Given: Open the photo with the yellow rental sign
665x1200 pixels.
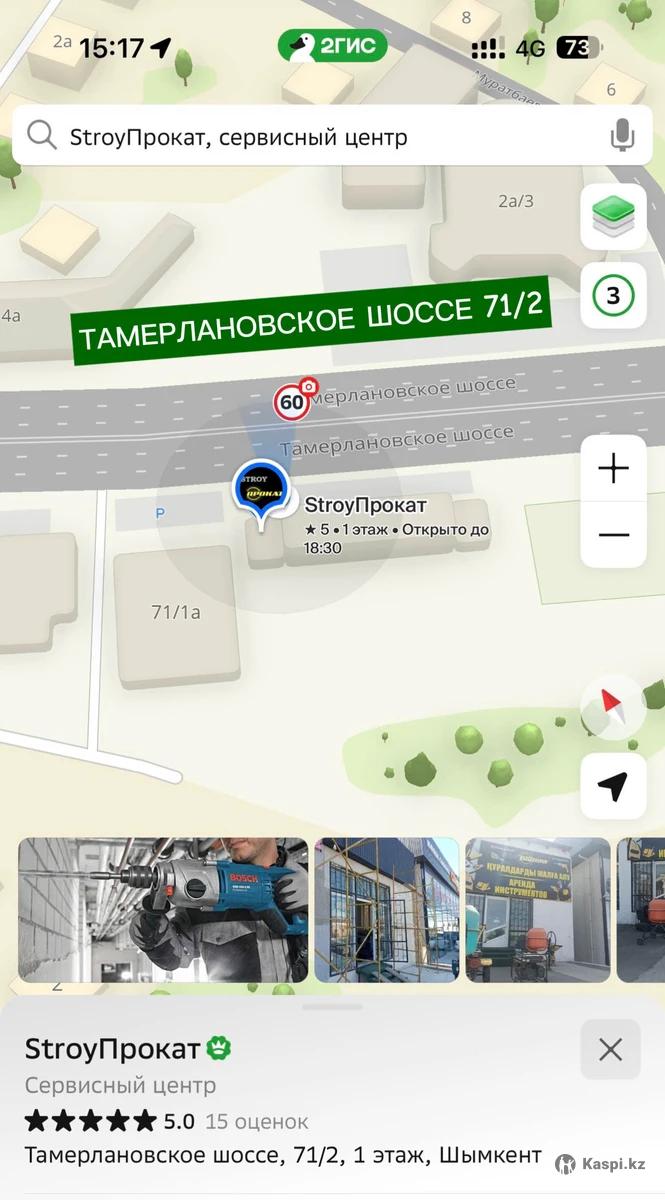Looking at the screenshot, I should point(537,909).
